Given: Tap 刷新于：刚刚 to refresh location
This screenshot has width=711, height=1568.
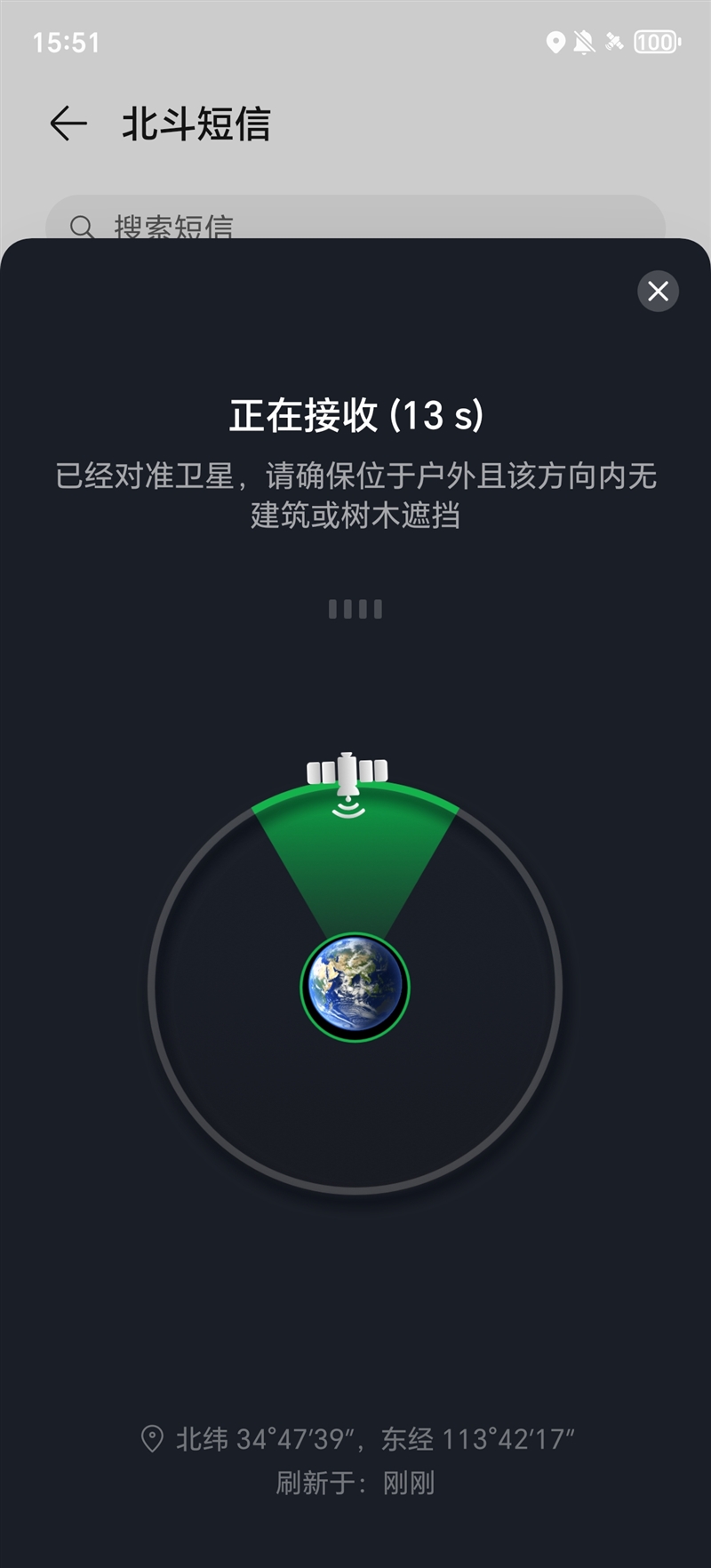Looking at the screenshot, I should 355,1483.
